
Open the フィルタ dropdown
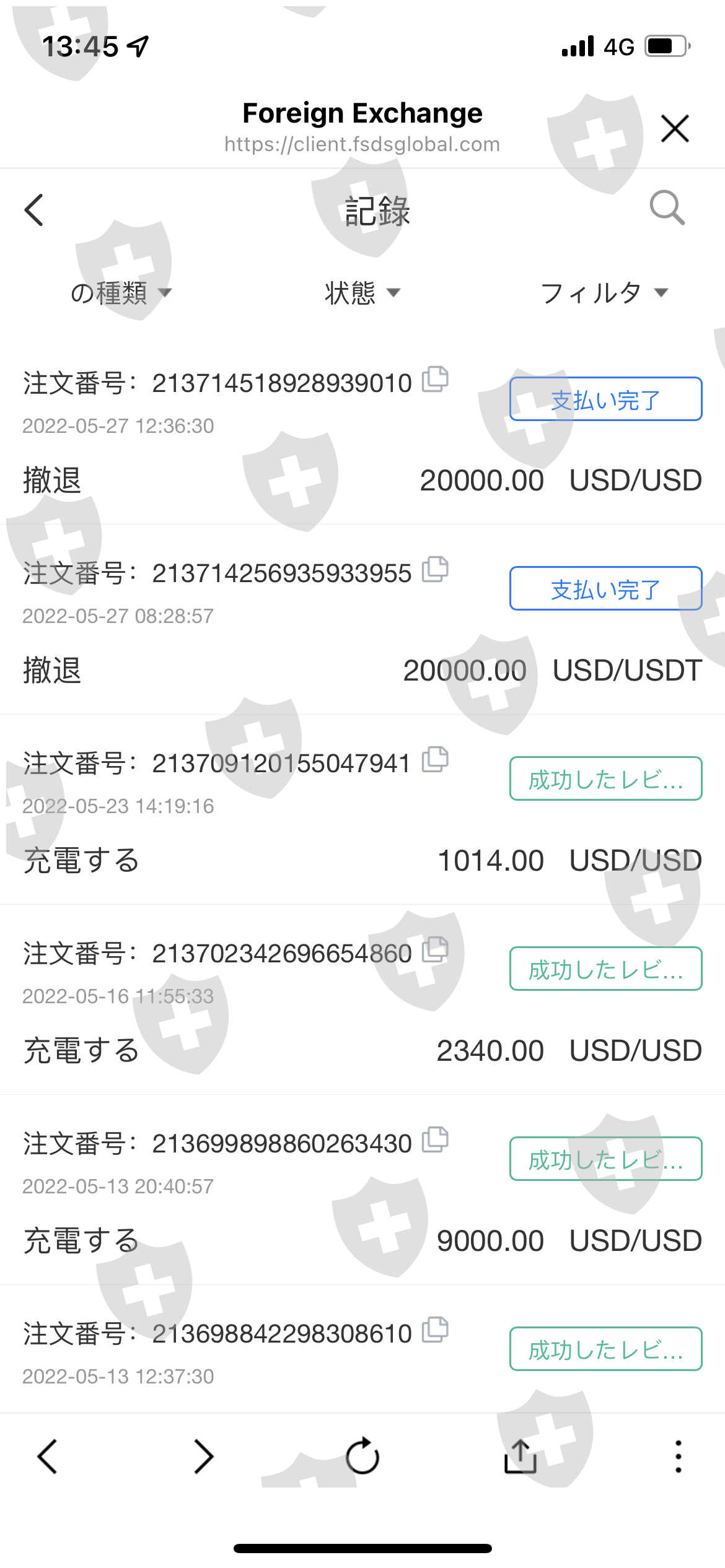(604, 293)
